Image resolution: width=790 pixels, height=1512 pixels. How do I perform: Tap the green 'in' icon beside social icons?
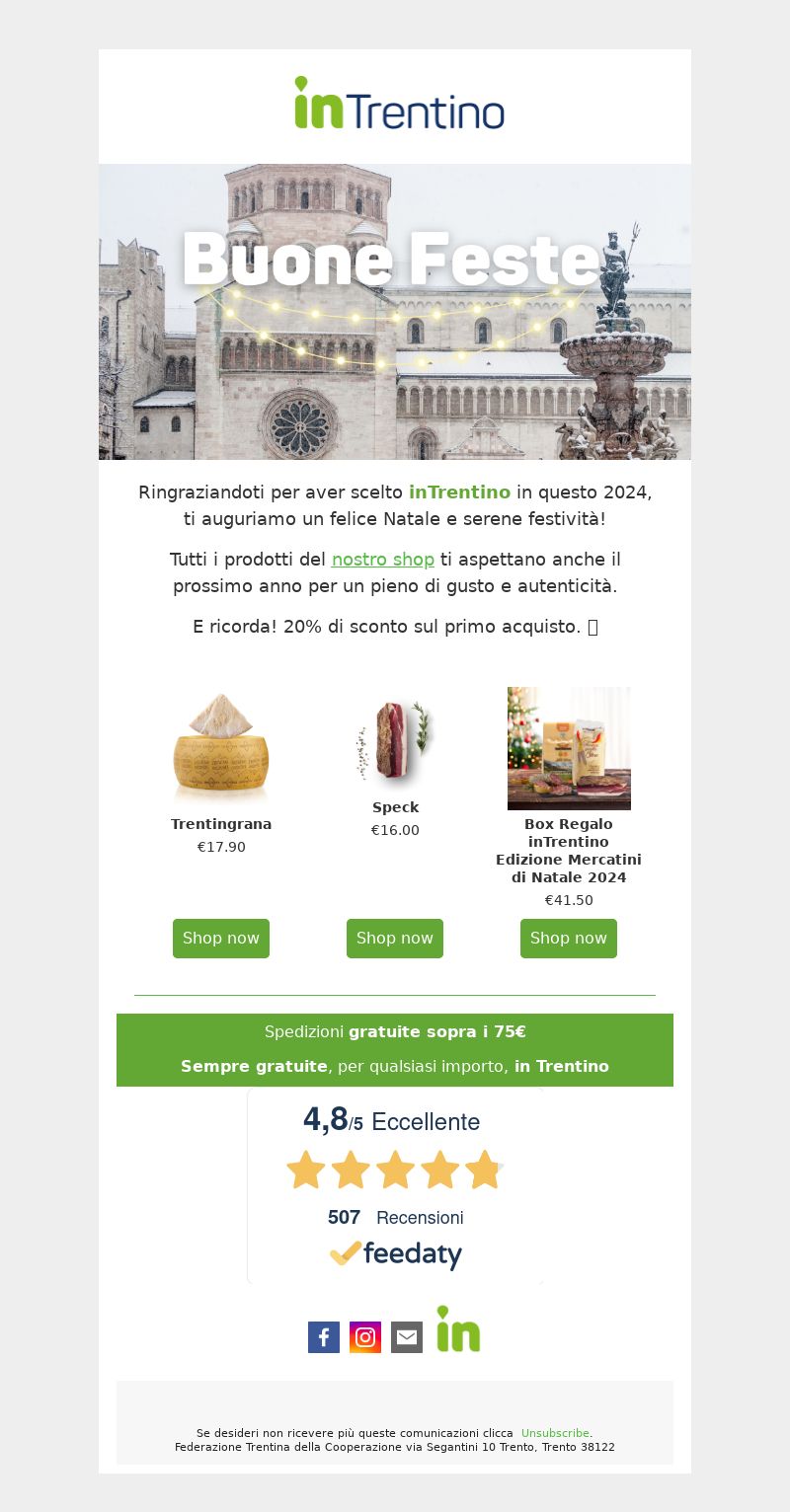pos(458,1328)
